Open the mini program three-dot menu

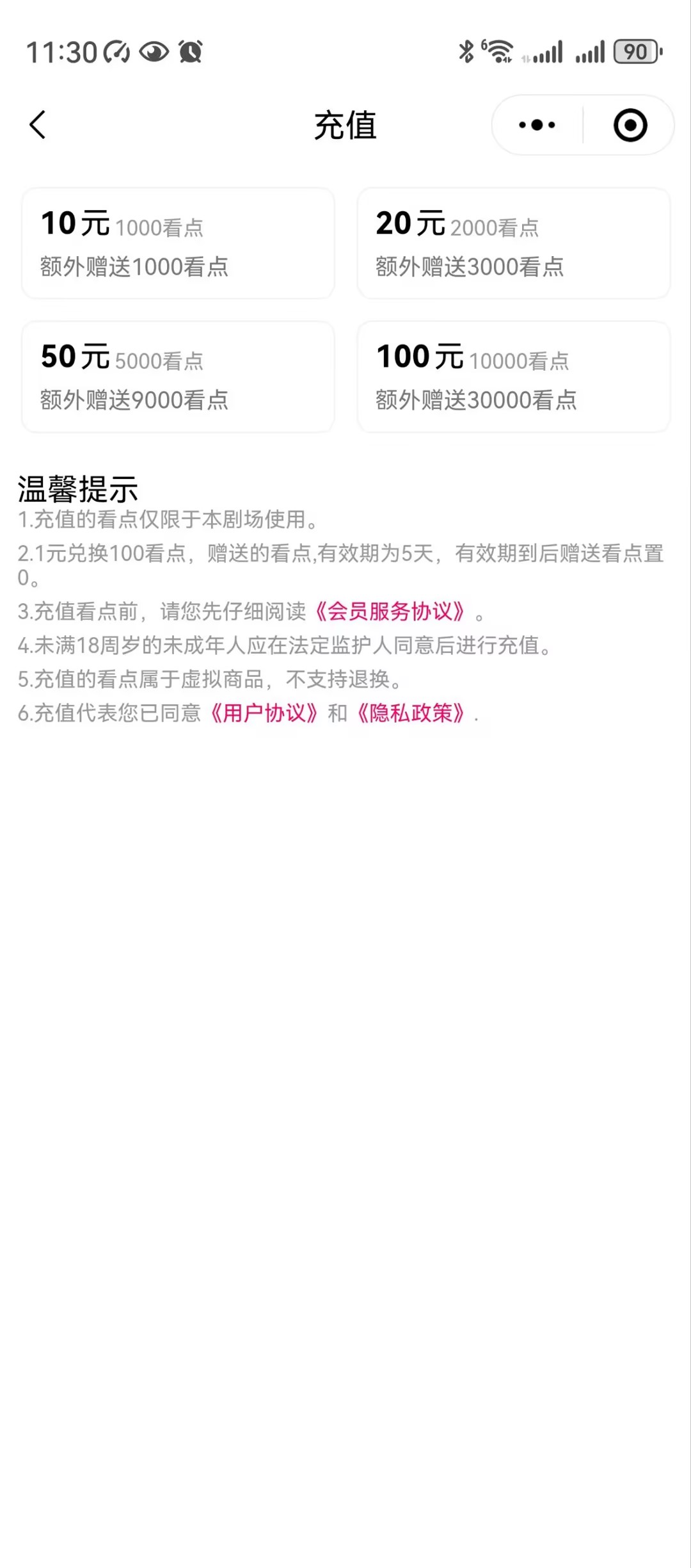pyautogui.click(x=537, y=125)
